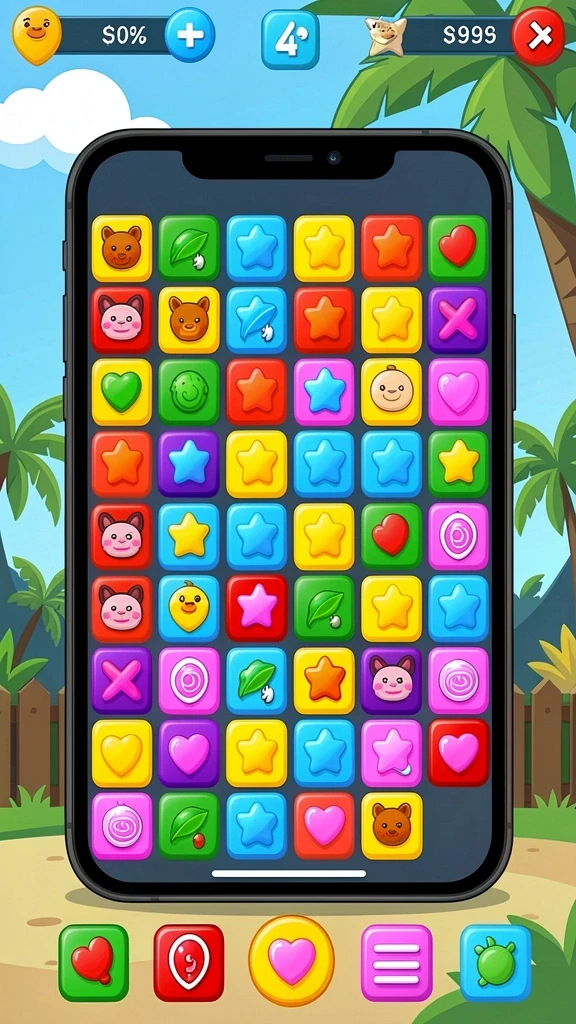576x1024 pixels.
Task: Tap the purple tile with pink heart
Action: coord(189,753)
